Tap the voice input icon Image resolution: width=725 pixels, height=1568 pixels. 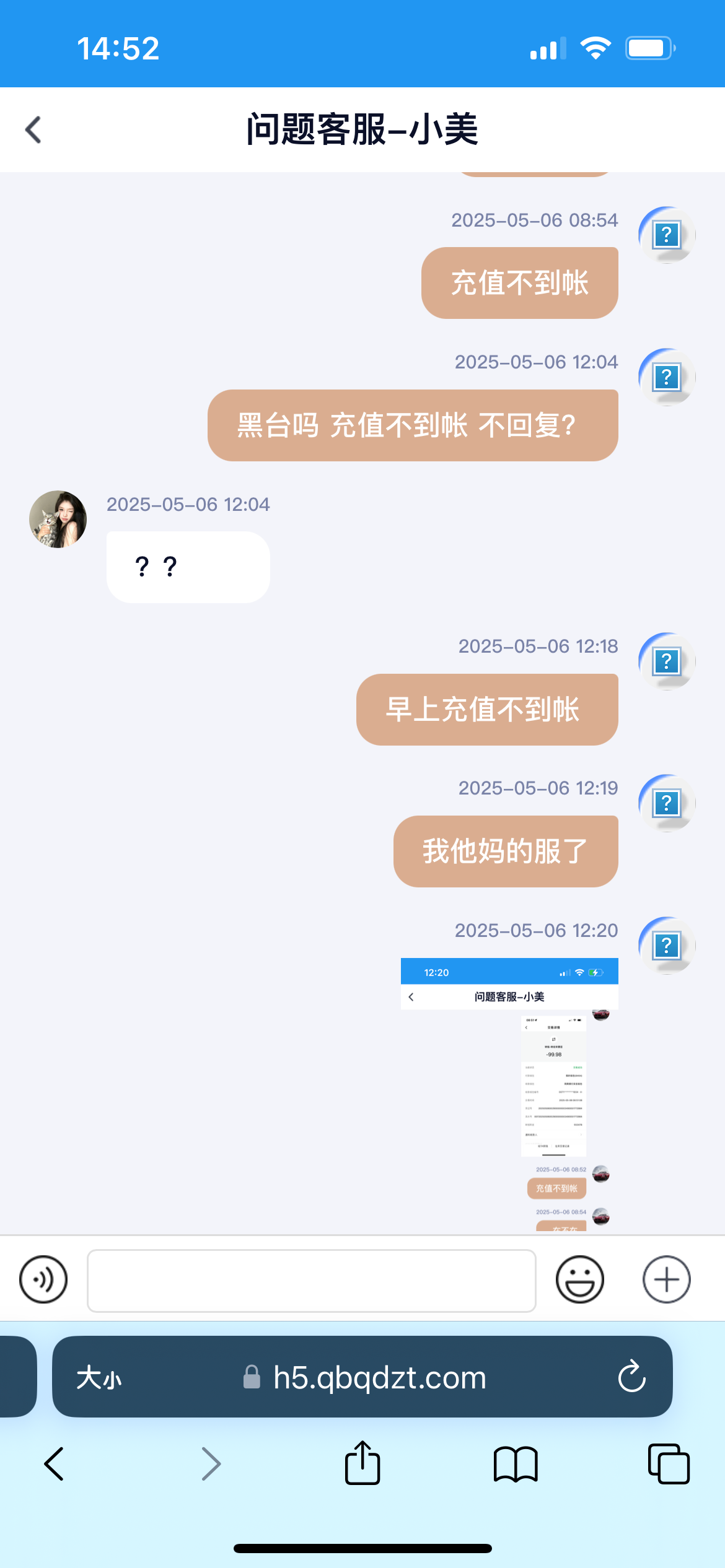point(43,1279)
